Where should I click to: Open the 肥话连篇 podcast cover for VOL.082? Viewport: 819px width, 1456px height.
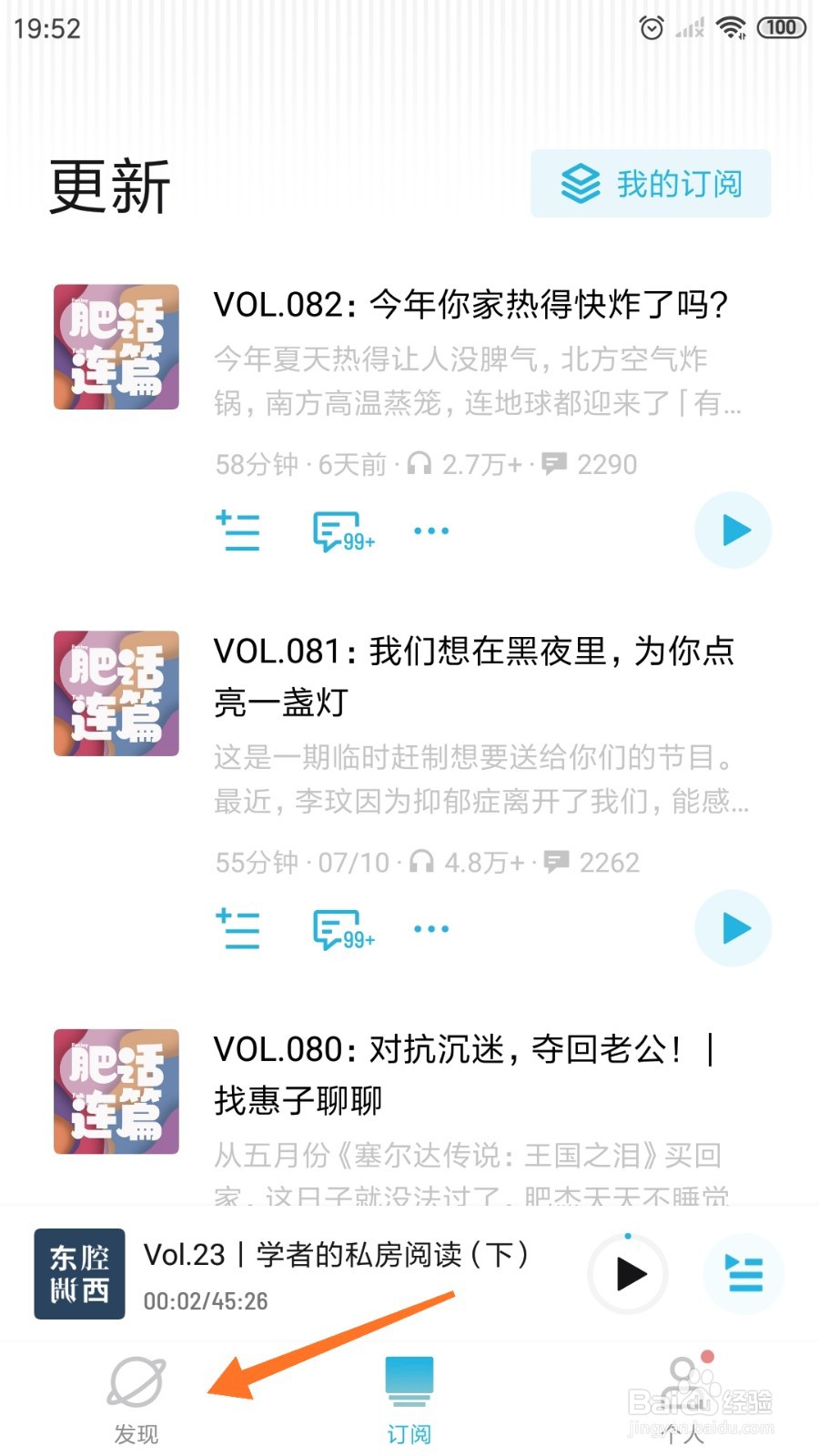pos(116,346)
